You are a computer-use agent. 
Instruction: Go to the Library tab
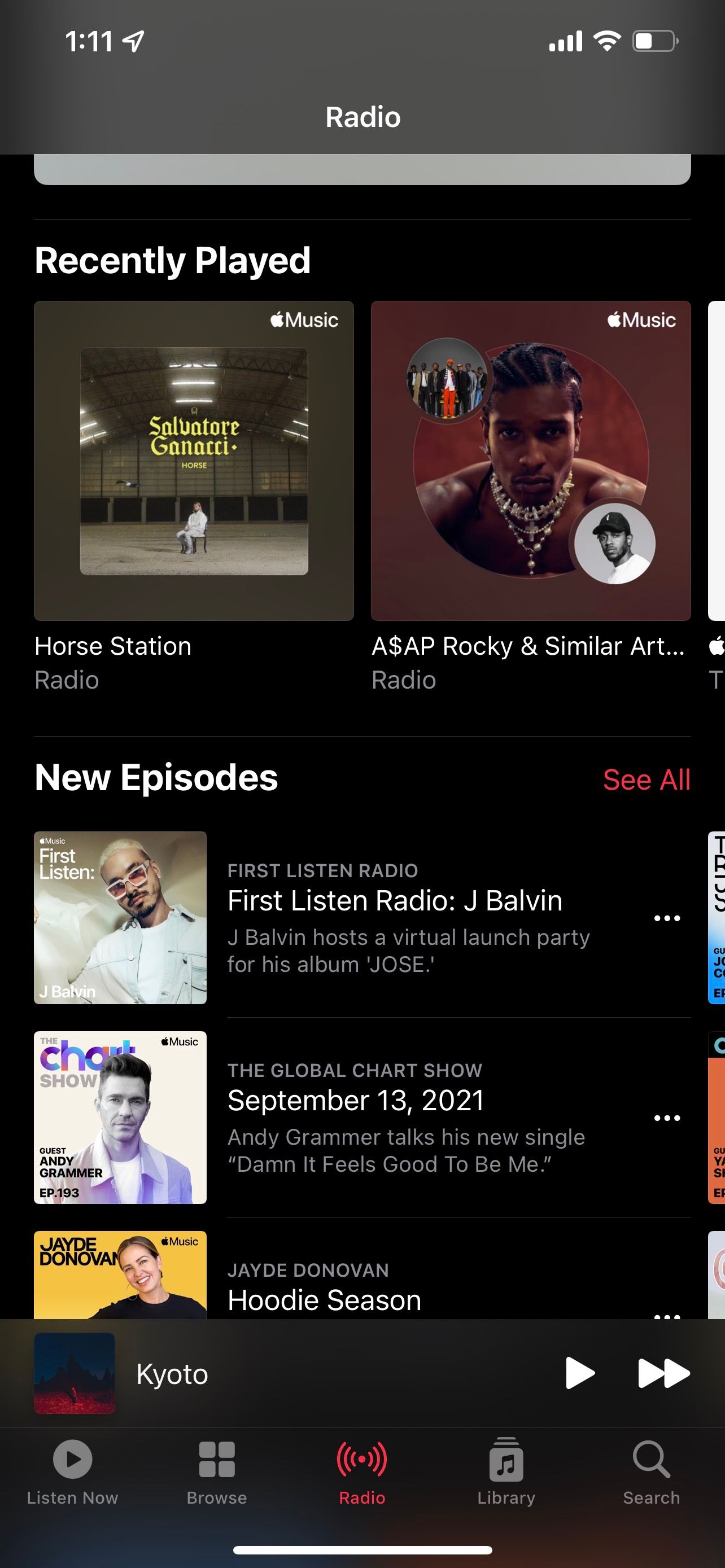(506, 1472)
